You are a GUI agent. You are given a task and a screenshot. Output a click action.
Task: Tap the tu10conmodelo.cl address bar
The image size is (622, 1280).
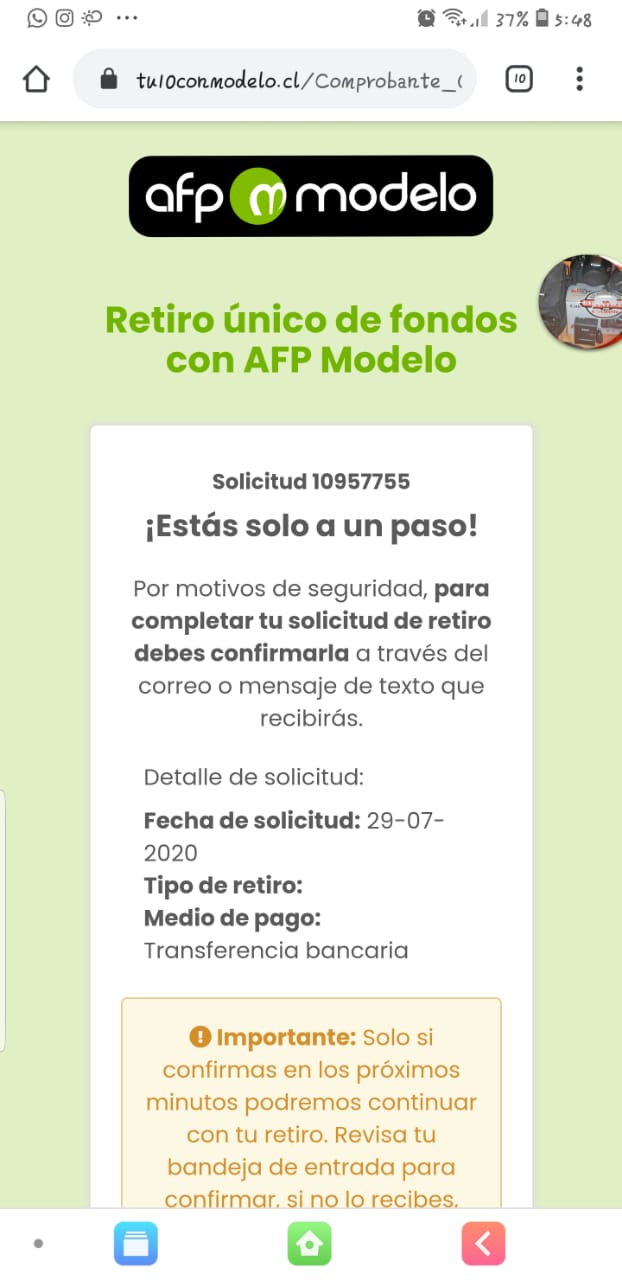click(275, 79)
